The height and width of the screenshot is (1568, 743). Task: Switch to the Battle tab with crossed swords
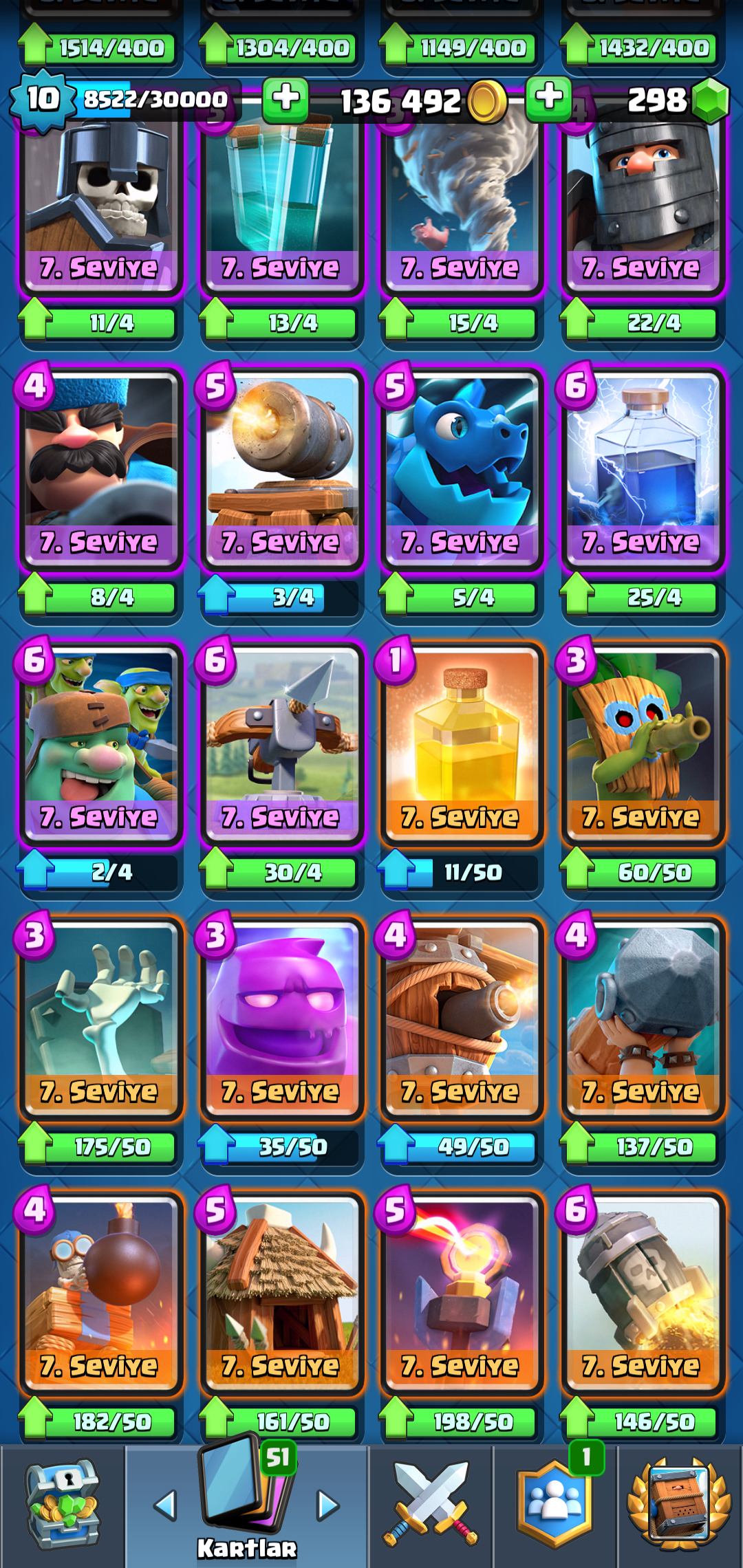(431, 1505)
